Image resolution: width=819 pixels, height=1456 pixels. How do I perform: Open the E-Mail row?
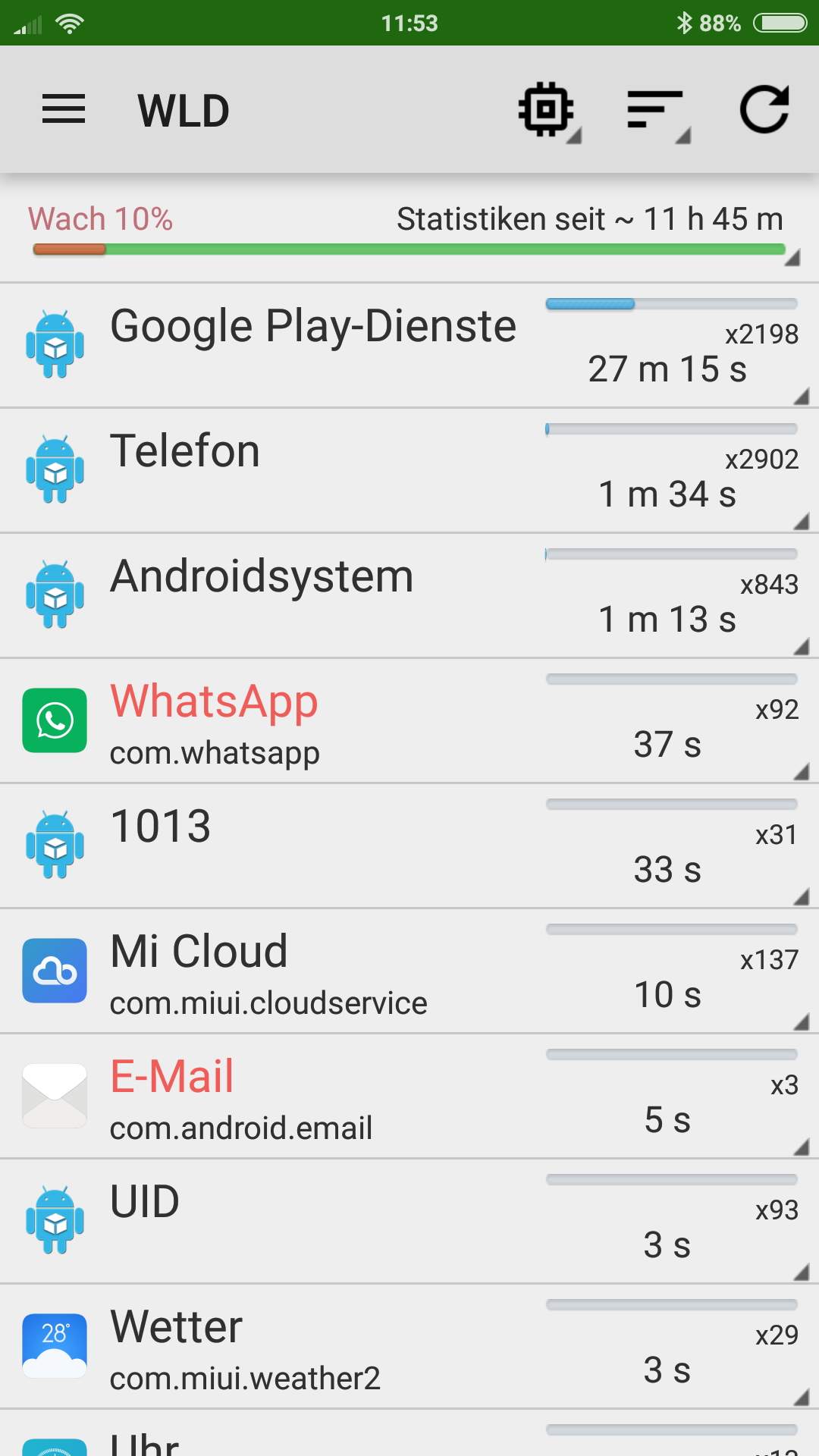tap(409, 1097)
